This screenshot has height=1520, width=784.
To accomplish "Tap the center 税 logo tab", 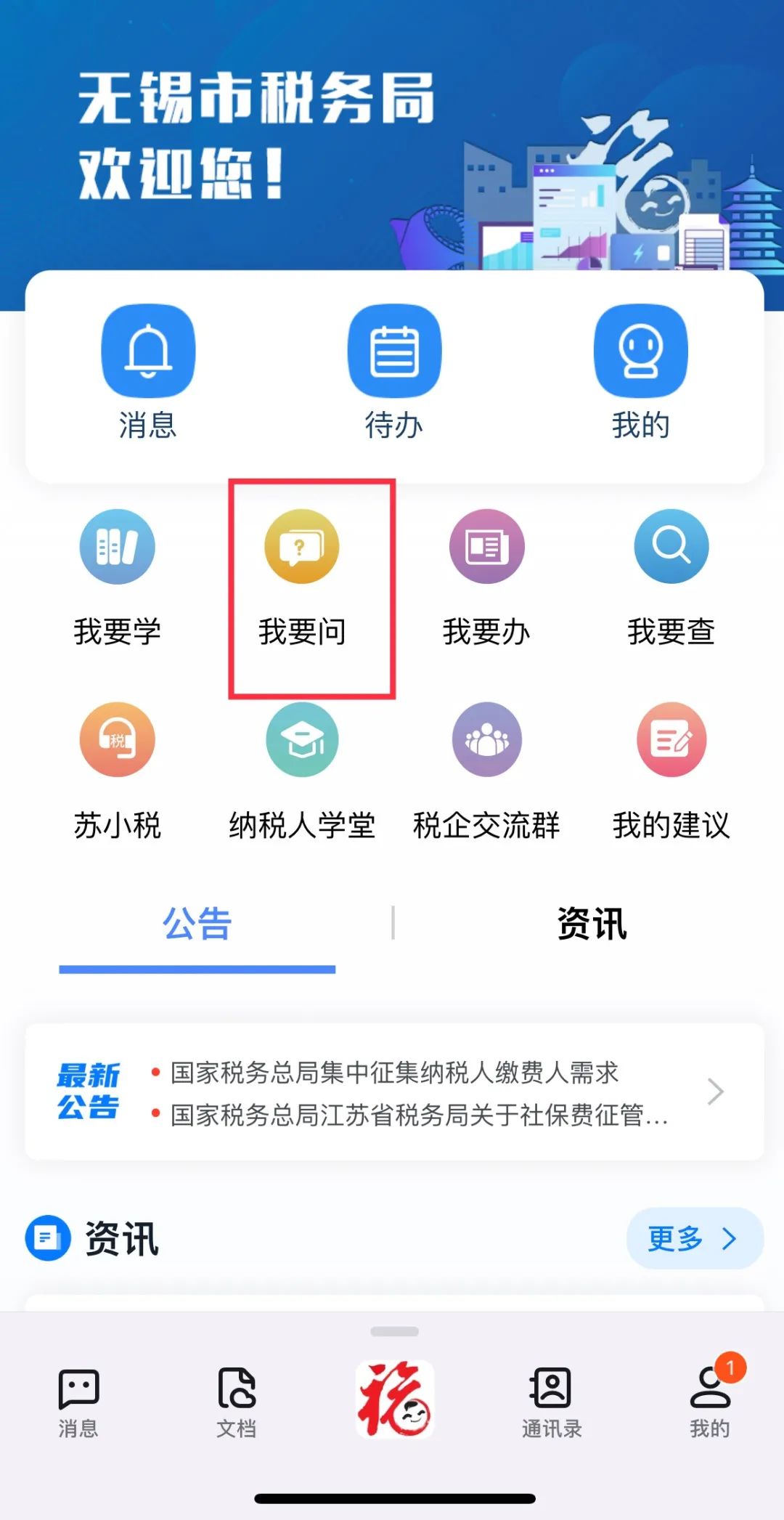I will pyautogui.click(x=394, y=1399).
